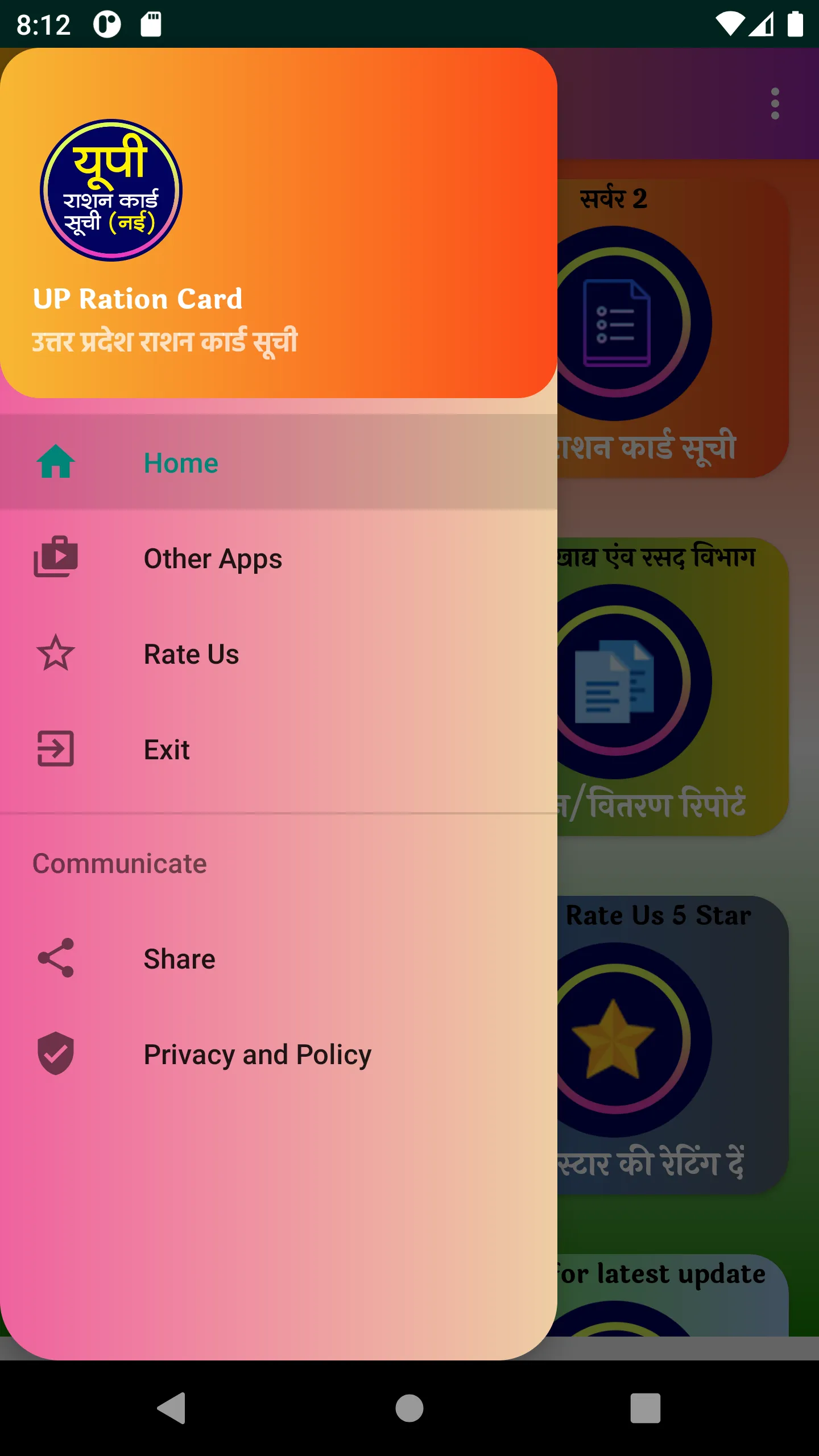This screenshot has width=819, height=1456.
Task: Tap Exit to close the app
Action: [166, 750]
